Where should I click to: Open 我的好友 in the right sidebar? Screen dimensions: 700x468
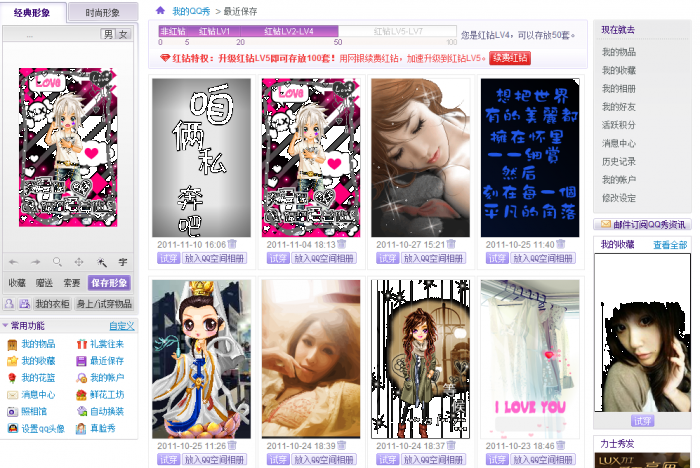618,106
